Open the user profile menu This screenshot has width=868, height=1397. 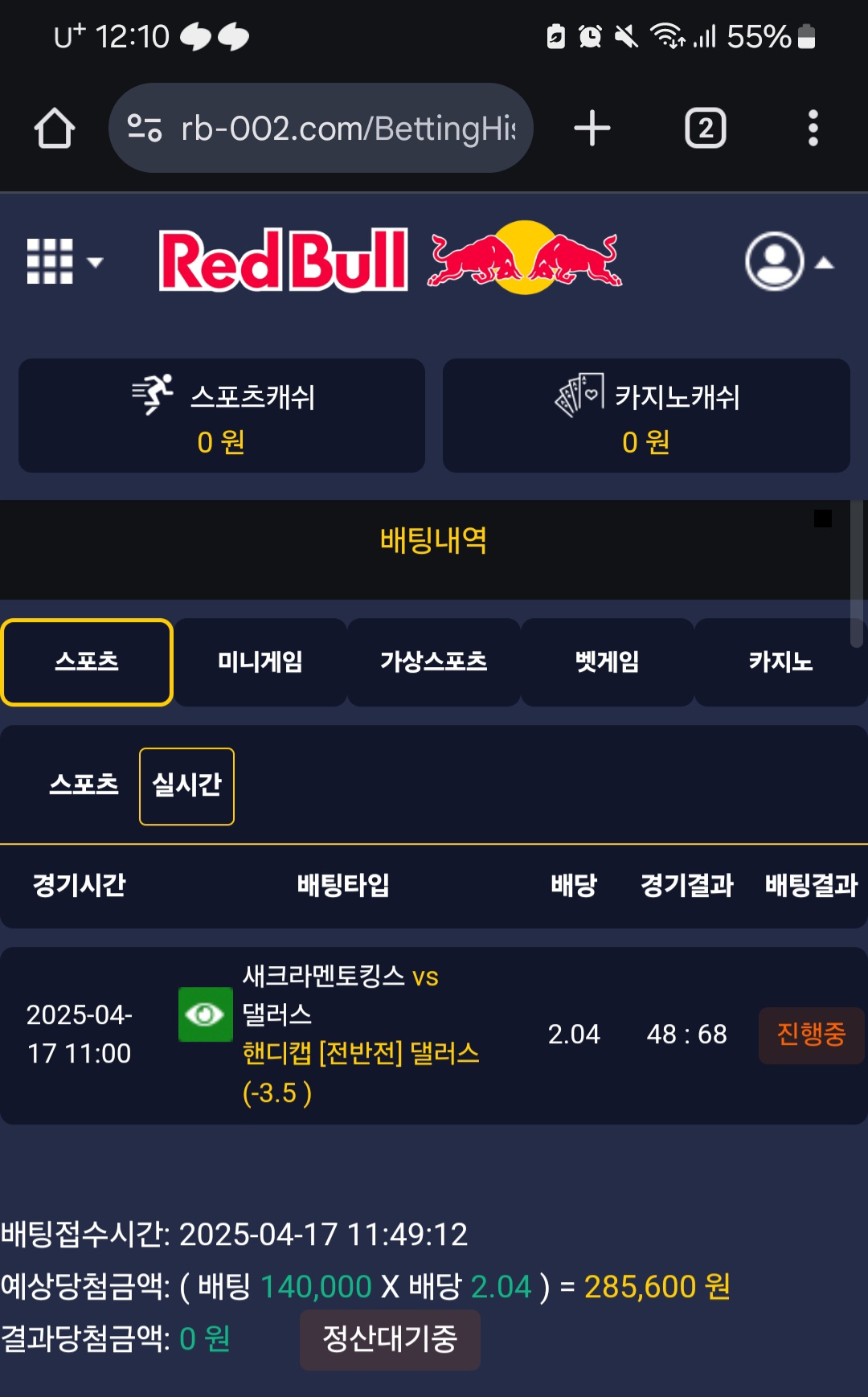[788, 261]
